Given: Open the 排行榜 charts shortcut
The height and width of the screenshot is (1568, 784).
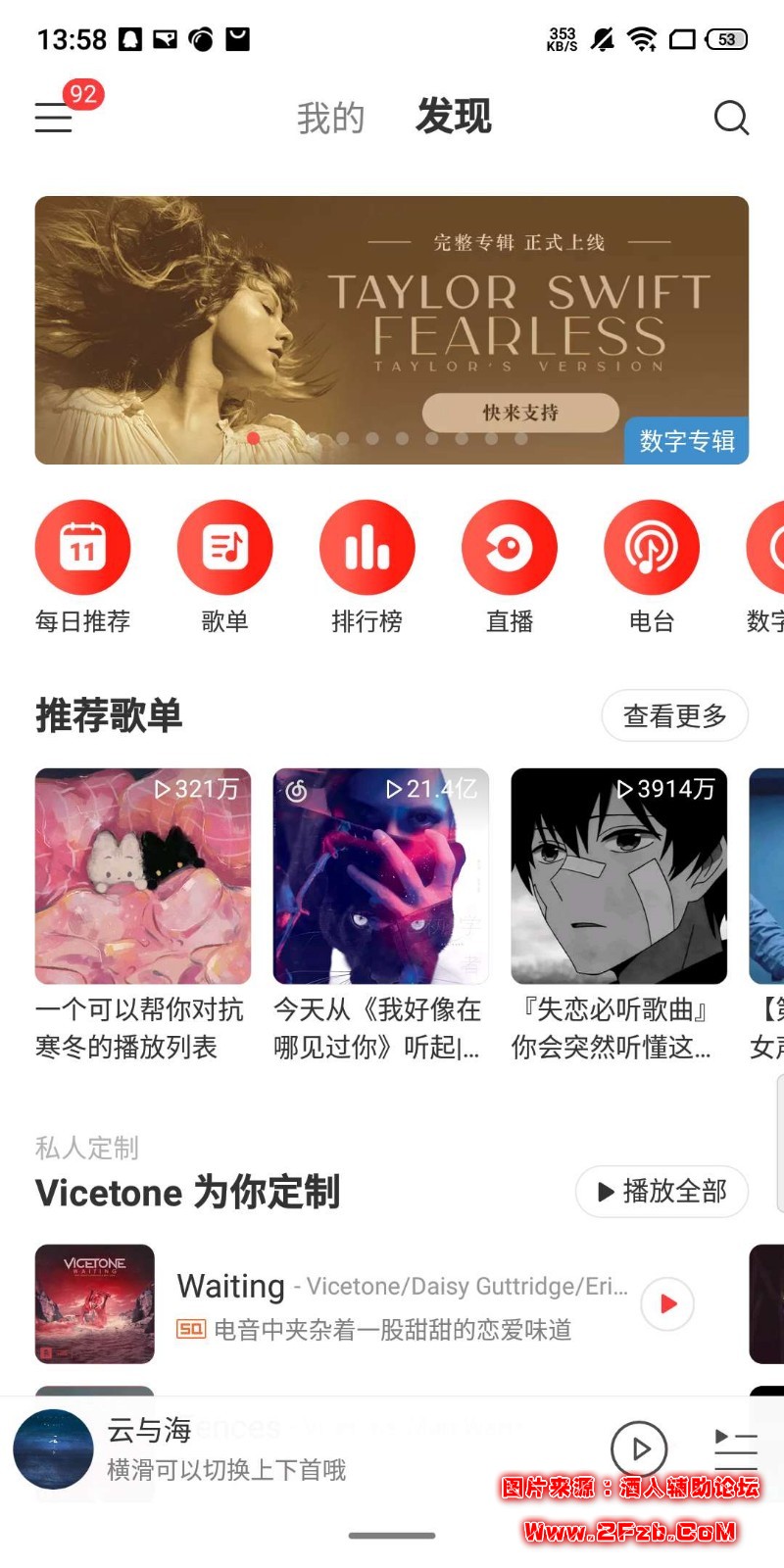Looking at the screenshot, I should click(367, 548).
